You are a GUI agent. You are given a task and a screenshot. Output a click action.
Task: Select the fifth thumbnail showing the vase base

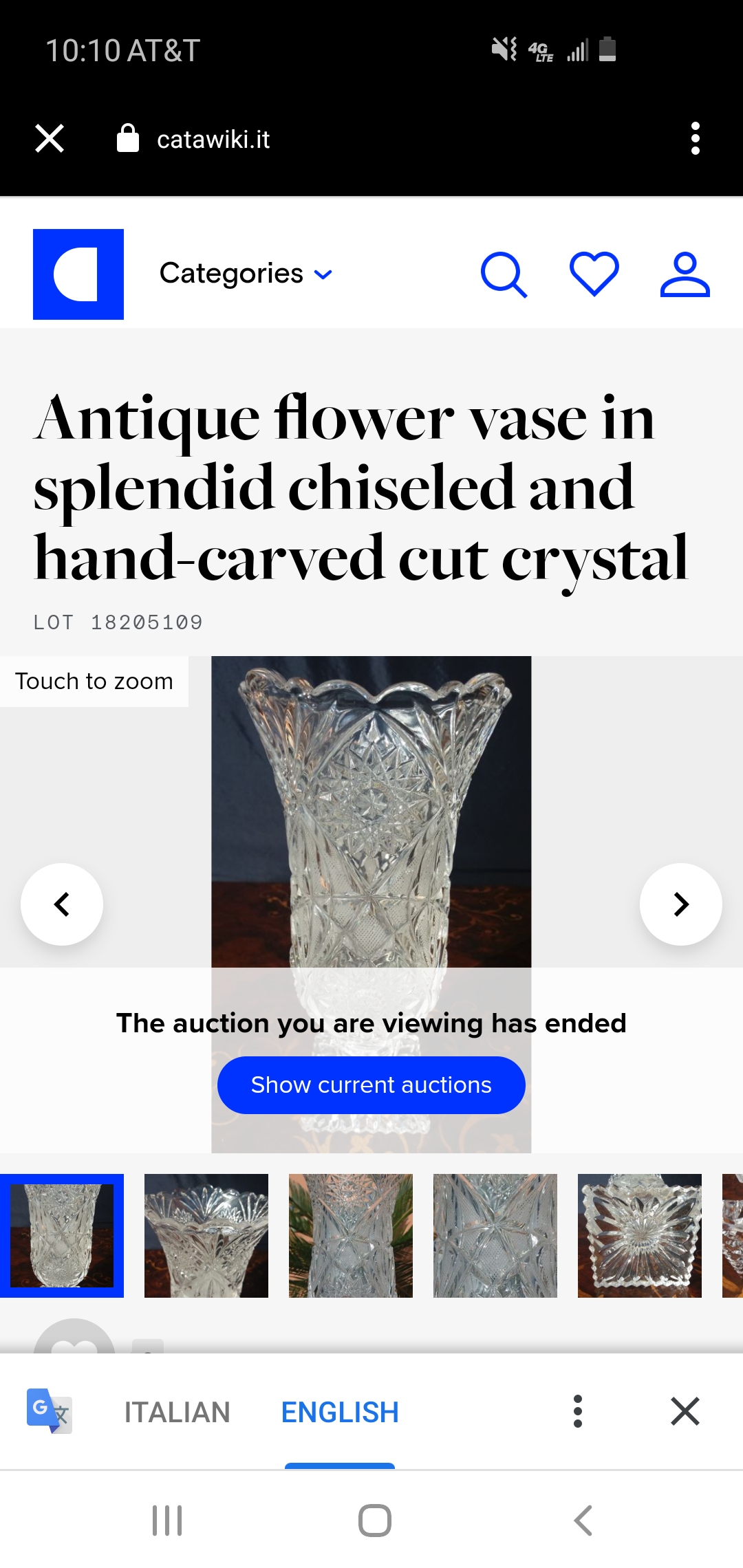tap(640, 1236)
